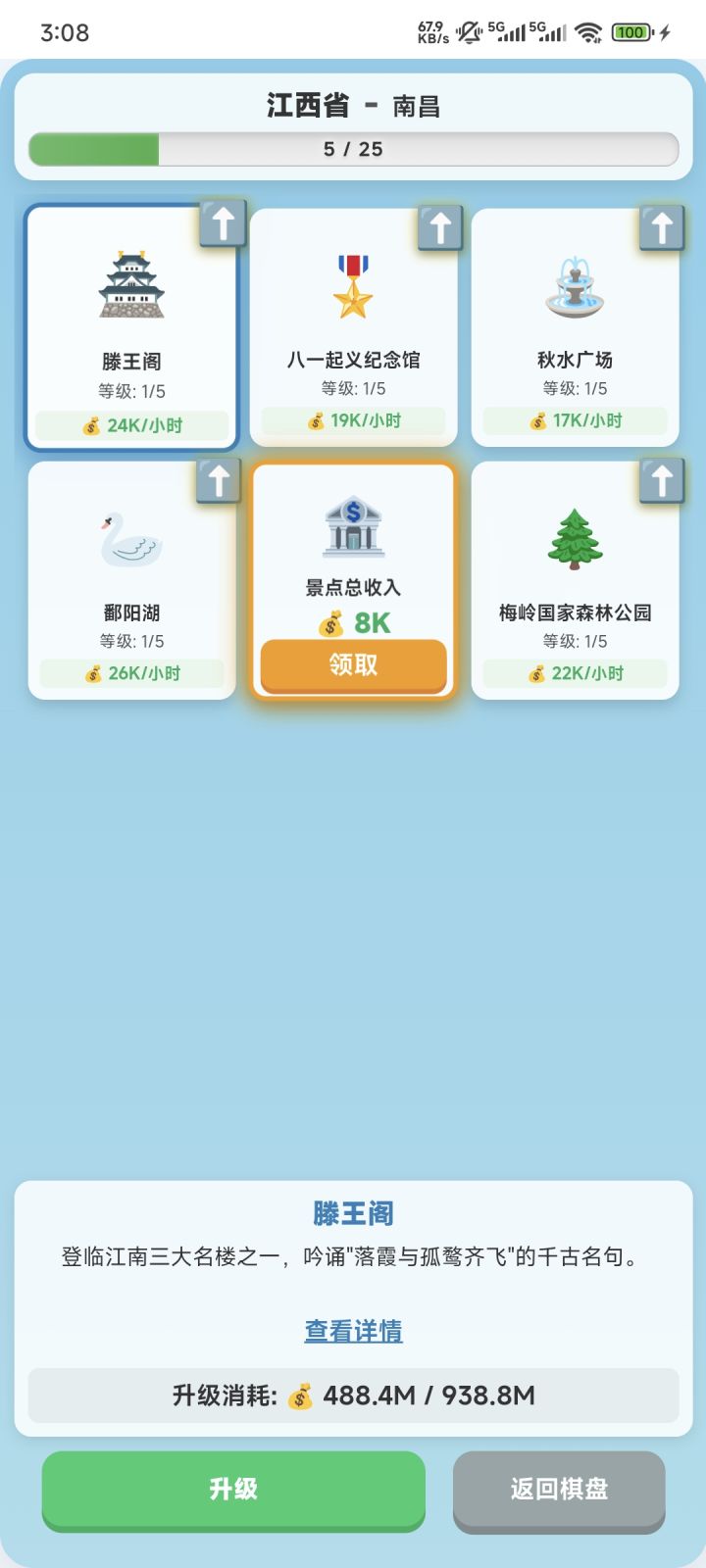Claim the 8K income with 领取
The height and width of the screenshot is (1568, 706).
pyautogui.click(x=353, y=665)
